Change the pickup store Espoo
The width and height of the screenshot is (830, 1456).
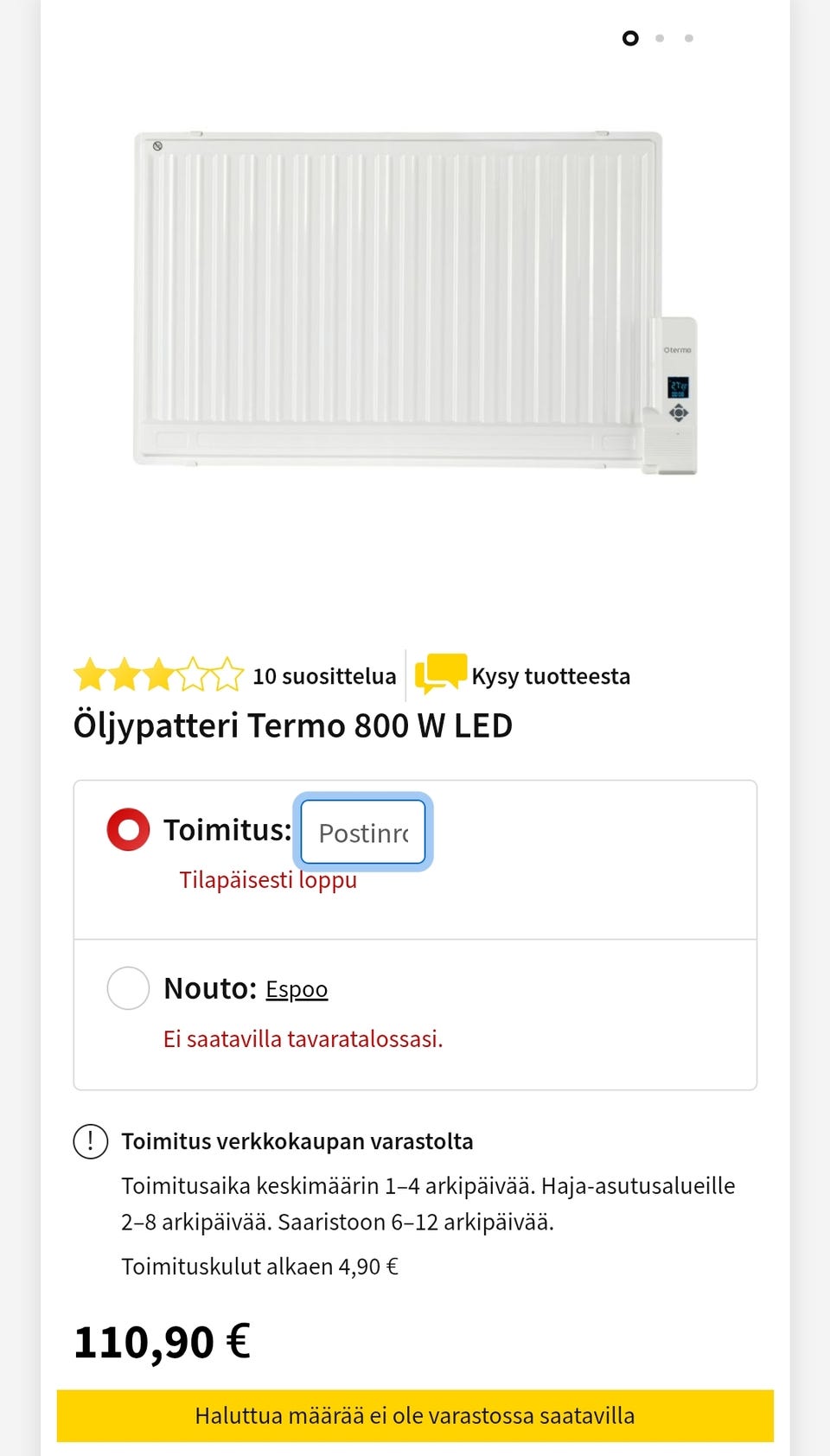pyautogui.click(x=297, y=989)
